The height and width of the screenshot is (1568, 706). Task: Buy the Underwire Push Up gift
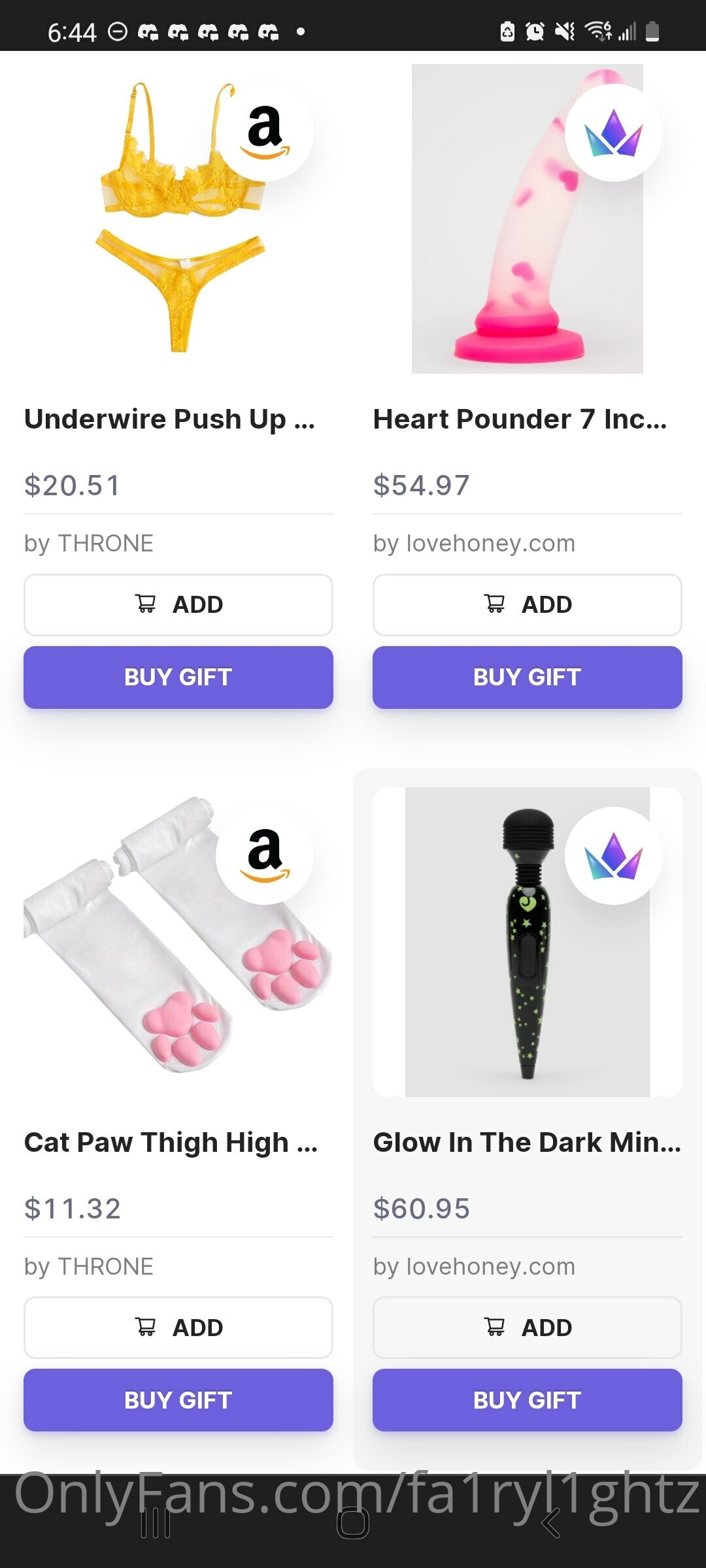tap(178, 677)
